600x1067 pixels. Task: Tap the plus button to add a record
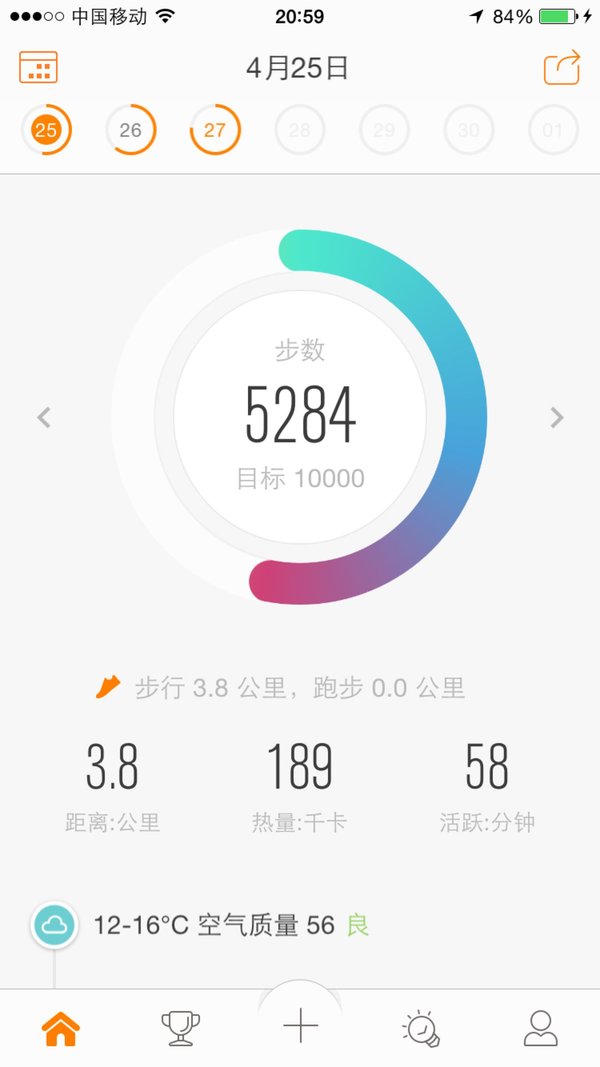(300, 1025)
